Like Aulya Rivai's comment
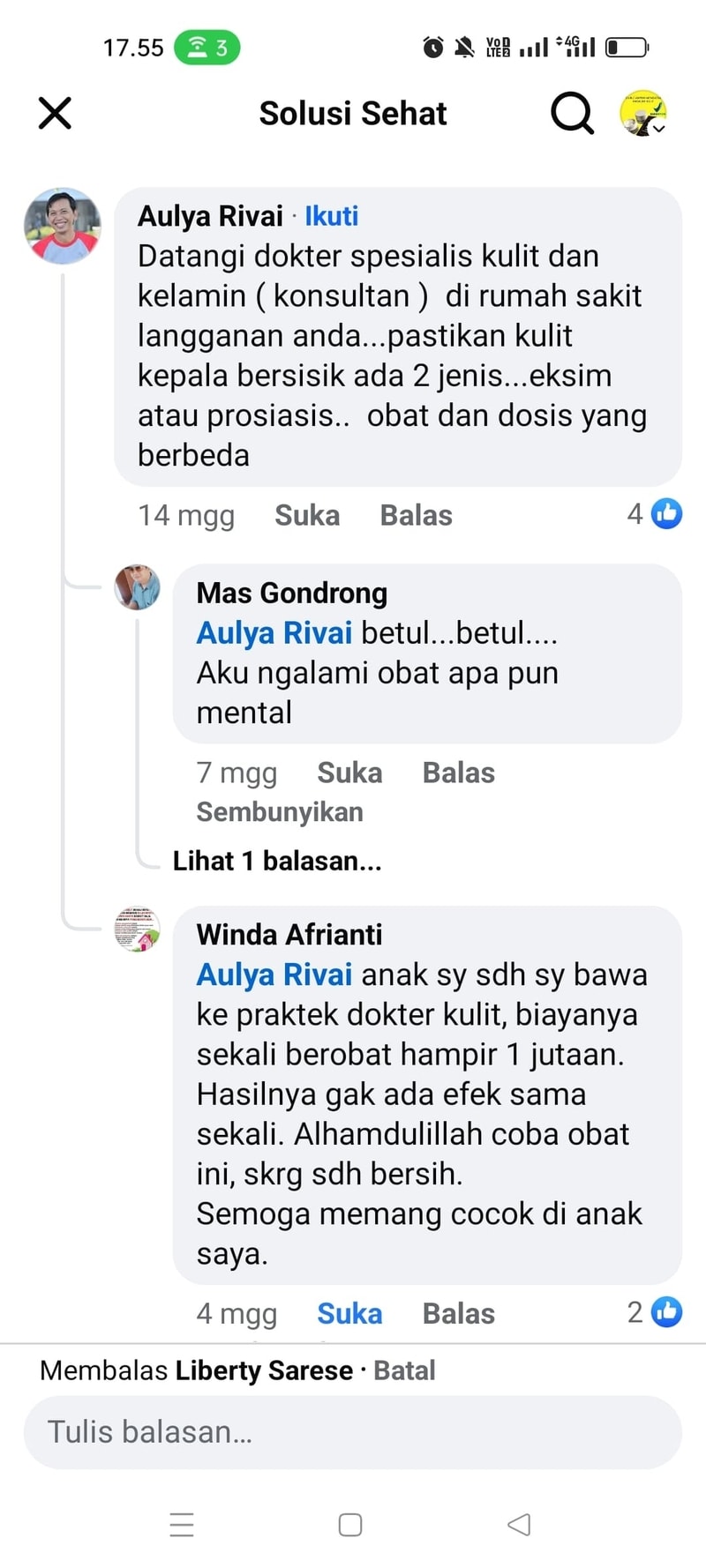The height and width of the screenshot is (1568, 706). tap(306, 515)
